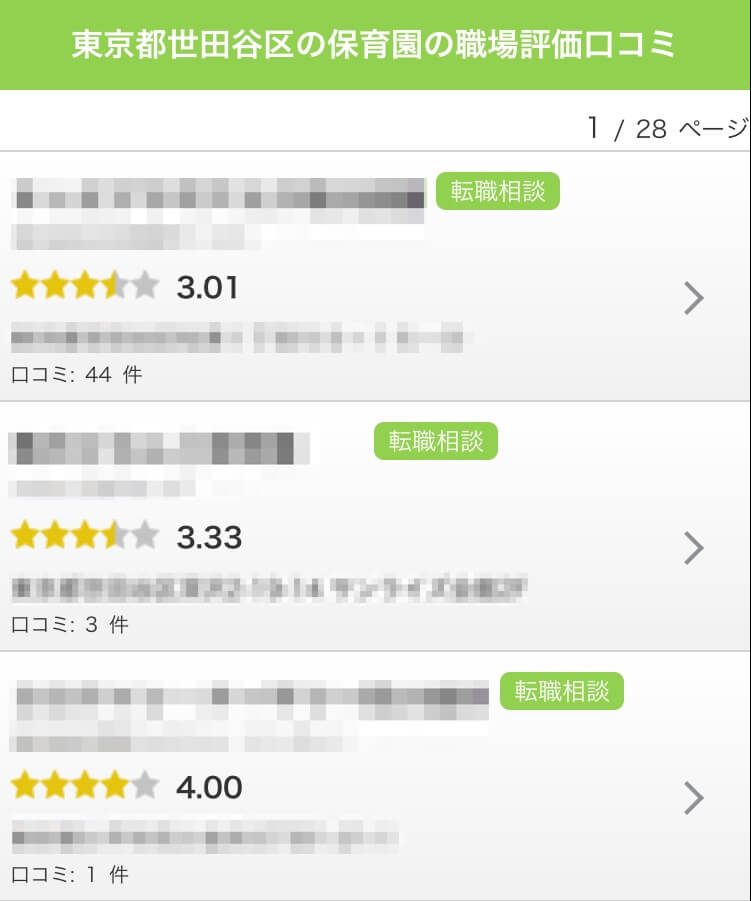Tap 転職相談 badge on the 44-review listing
Screen dimensions: 751x901
coord(497,192)
